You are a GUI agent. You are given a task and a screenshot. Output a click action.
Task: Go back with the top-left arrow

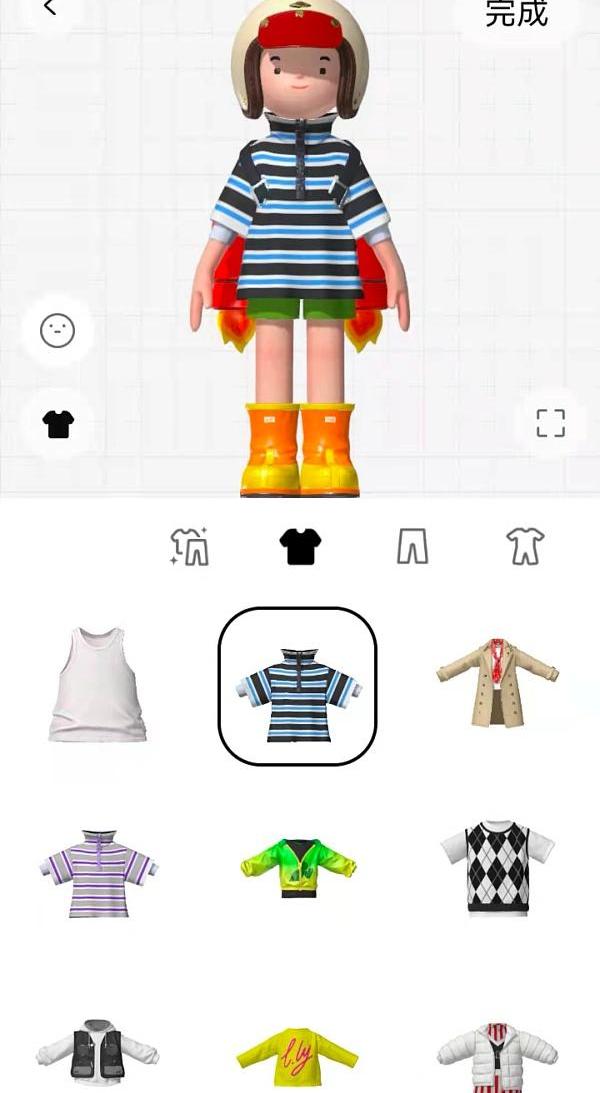(50, 9)
